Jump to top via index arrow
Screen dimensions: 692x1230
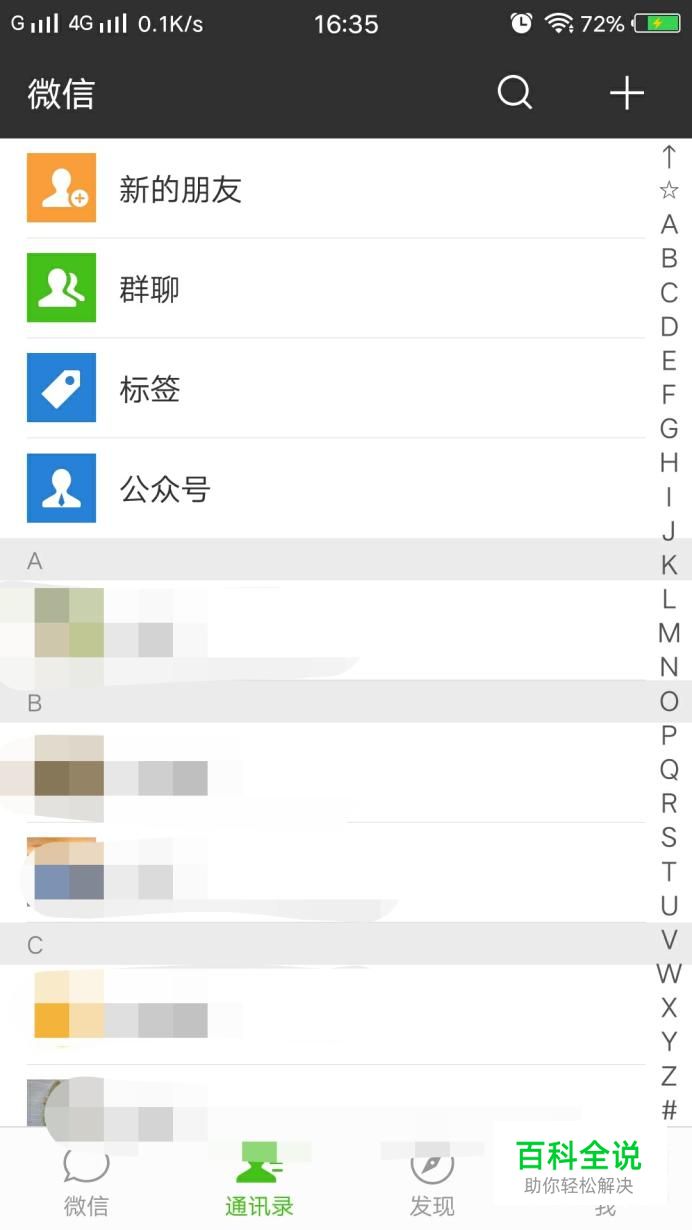tap(669, 156)
